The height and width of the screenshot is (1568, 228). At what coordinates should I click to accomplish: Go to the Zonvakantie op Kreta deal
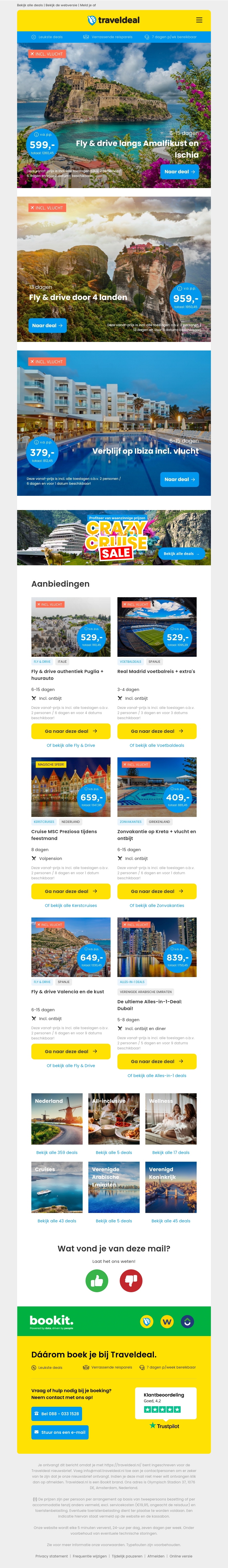click(157, 891)
